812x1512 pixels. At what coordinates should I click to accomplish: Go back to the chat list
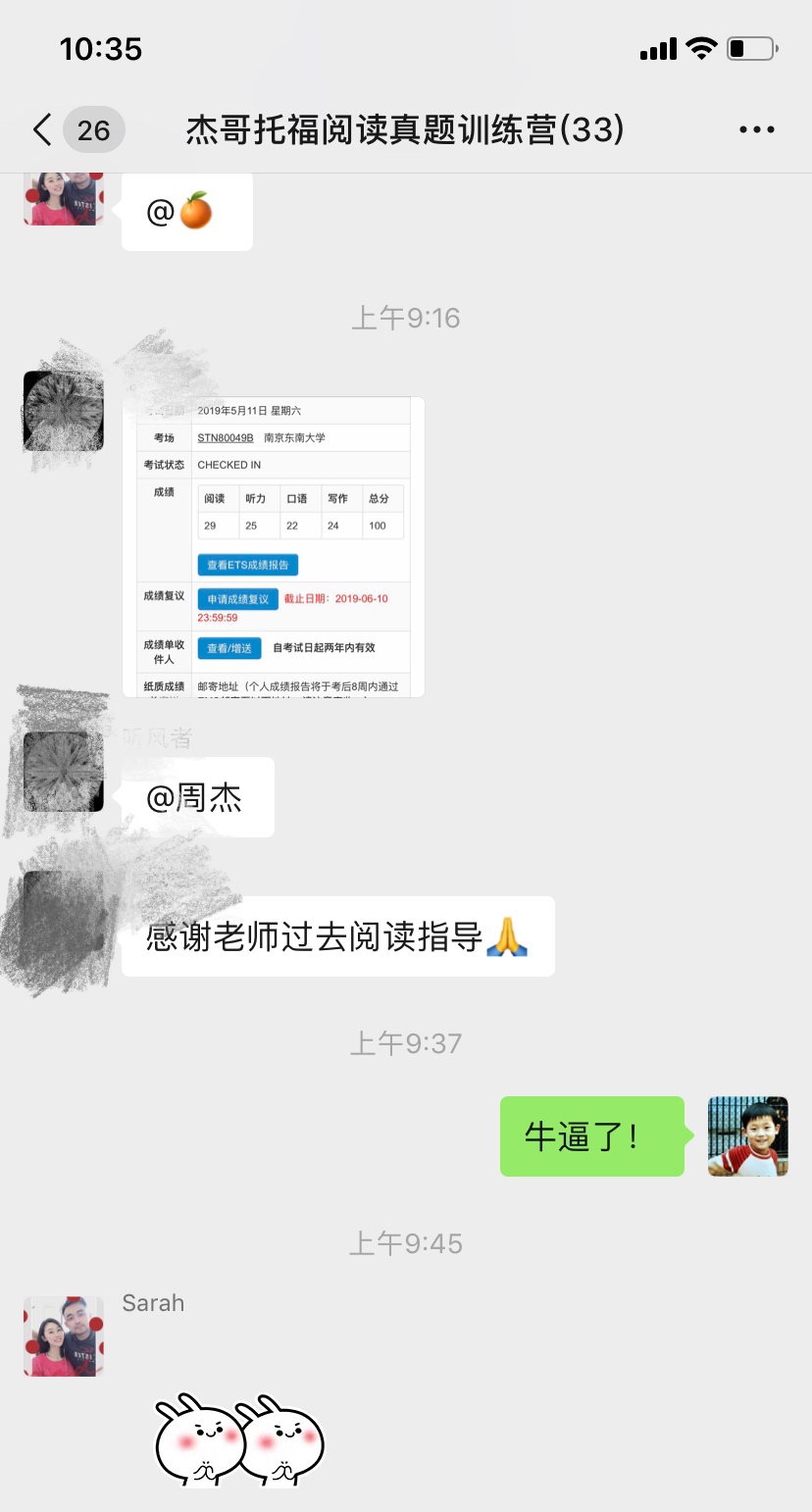pos(43,129)
